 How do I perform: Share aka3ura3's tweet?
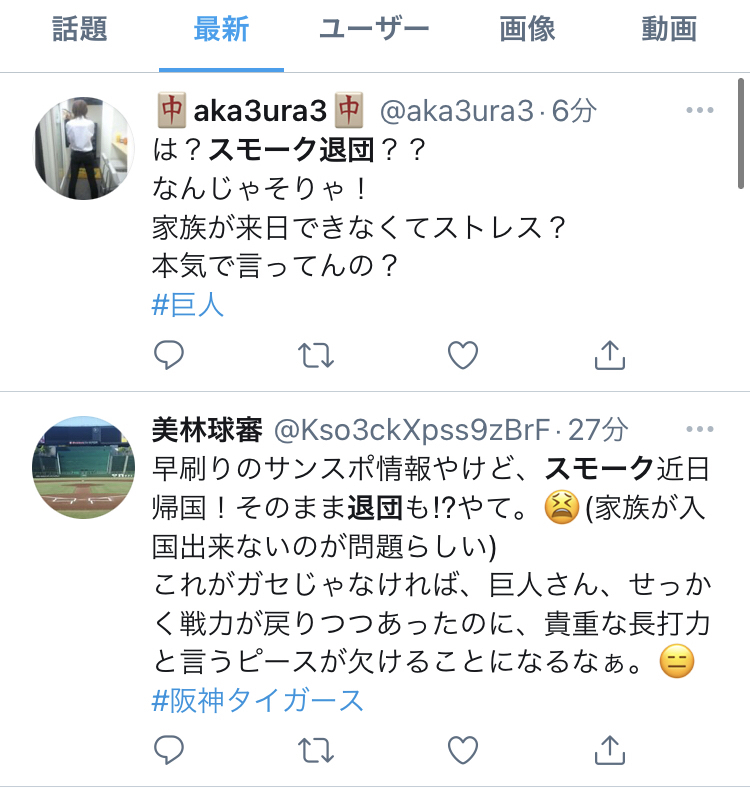[x=610, y=354]
